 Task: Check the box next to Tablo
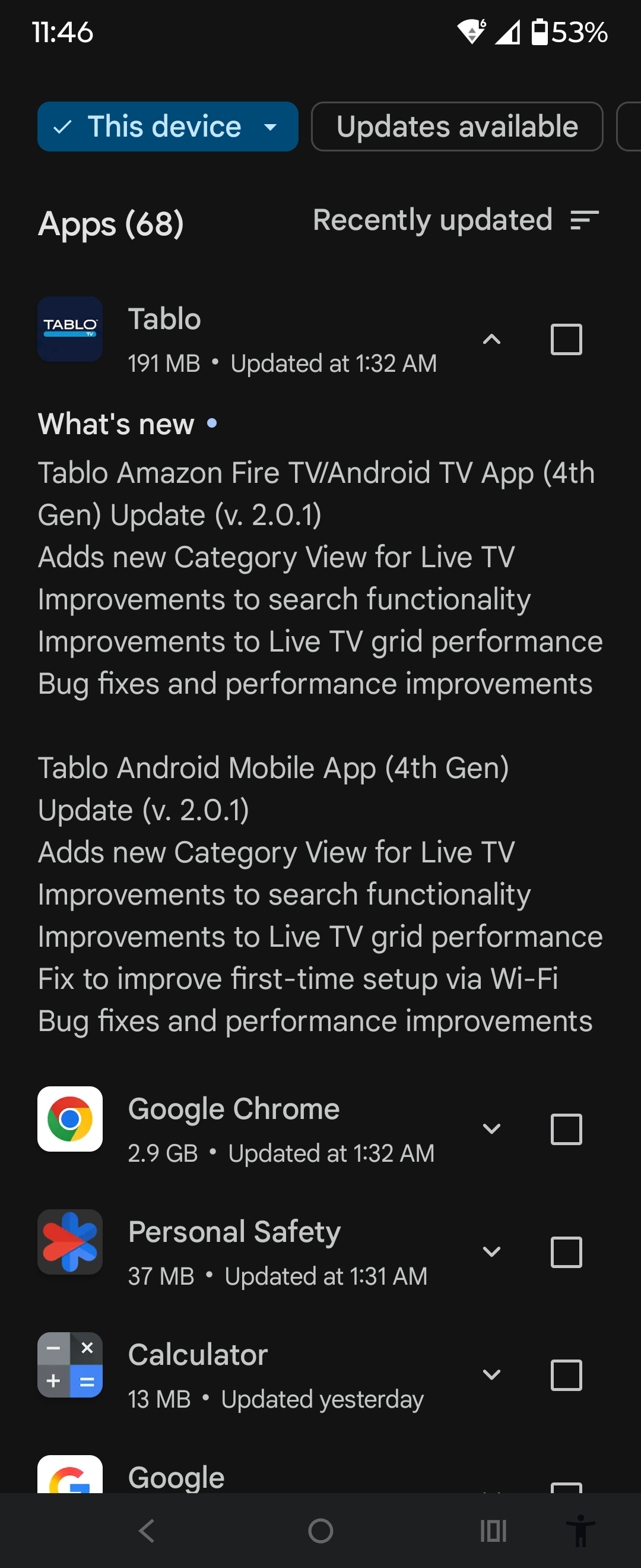[566, 340]
